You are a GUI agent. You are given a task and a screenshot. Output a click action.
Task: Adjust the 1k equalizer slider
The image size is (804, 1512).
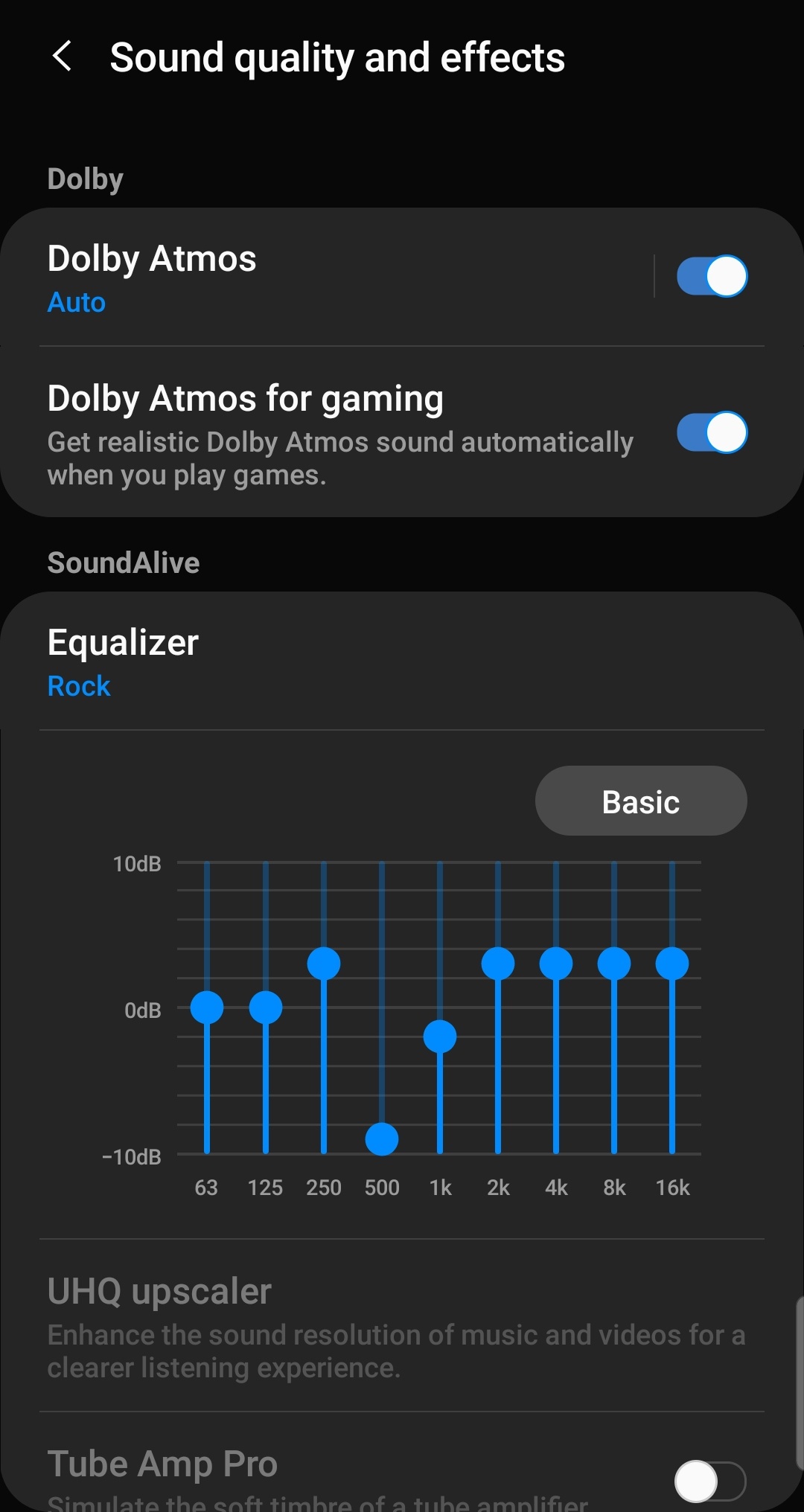click(x=440, y=1036)
